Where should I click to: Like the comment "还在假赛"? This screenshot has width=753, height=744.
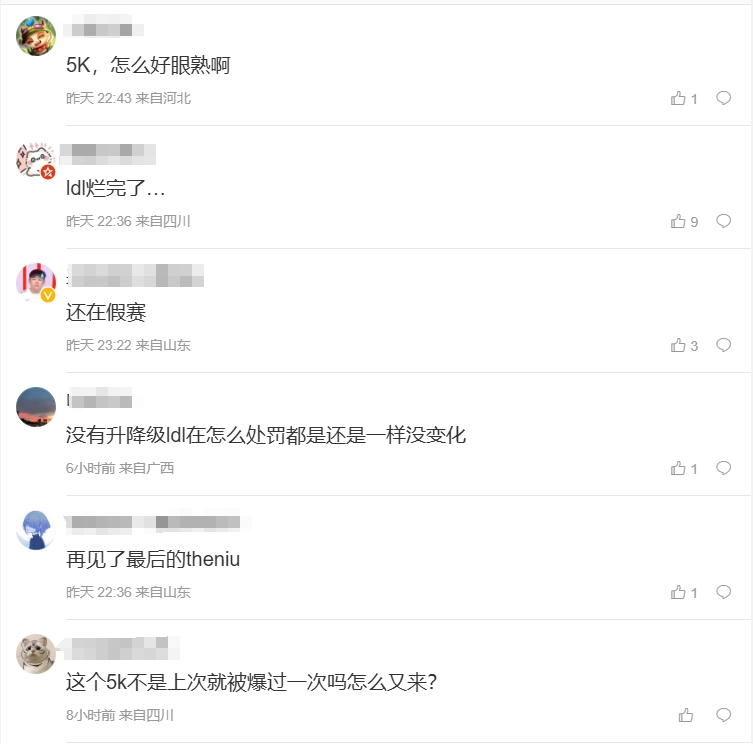tap(679, 345)
